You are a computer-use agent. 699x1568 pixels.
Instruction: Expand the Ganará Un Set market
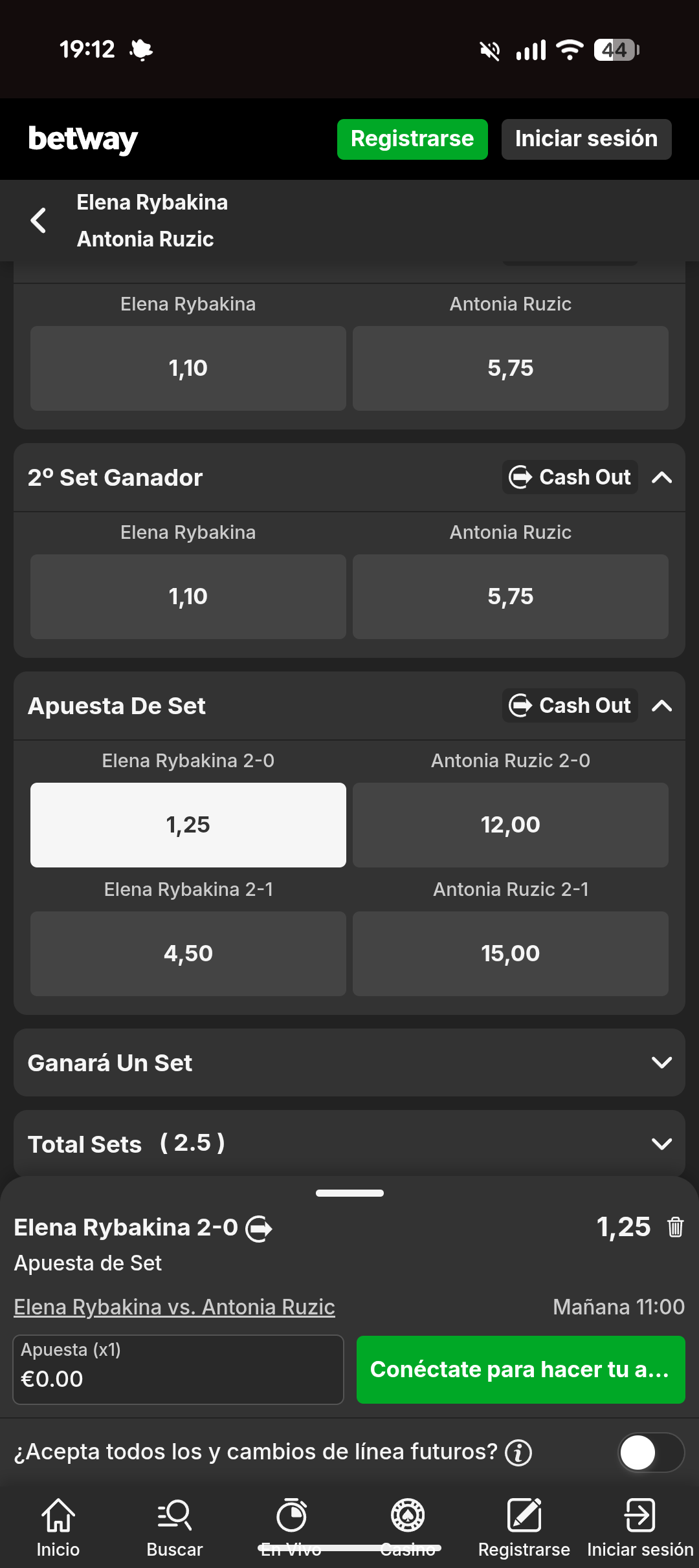(x=661, y=1063)
